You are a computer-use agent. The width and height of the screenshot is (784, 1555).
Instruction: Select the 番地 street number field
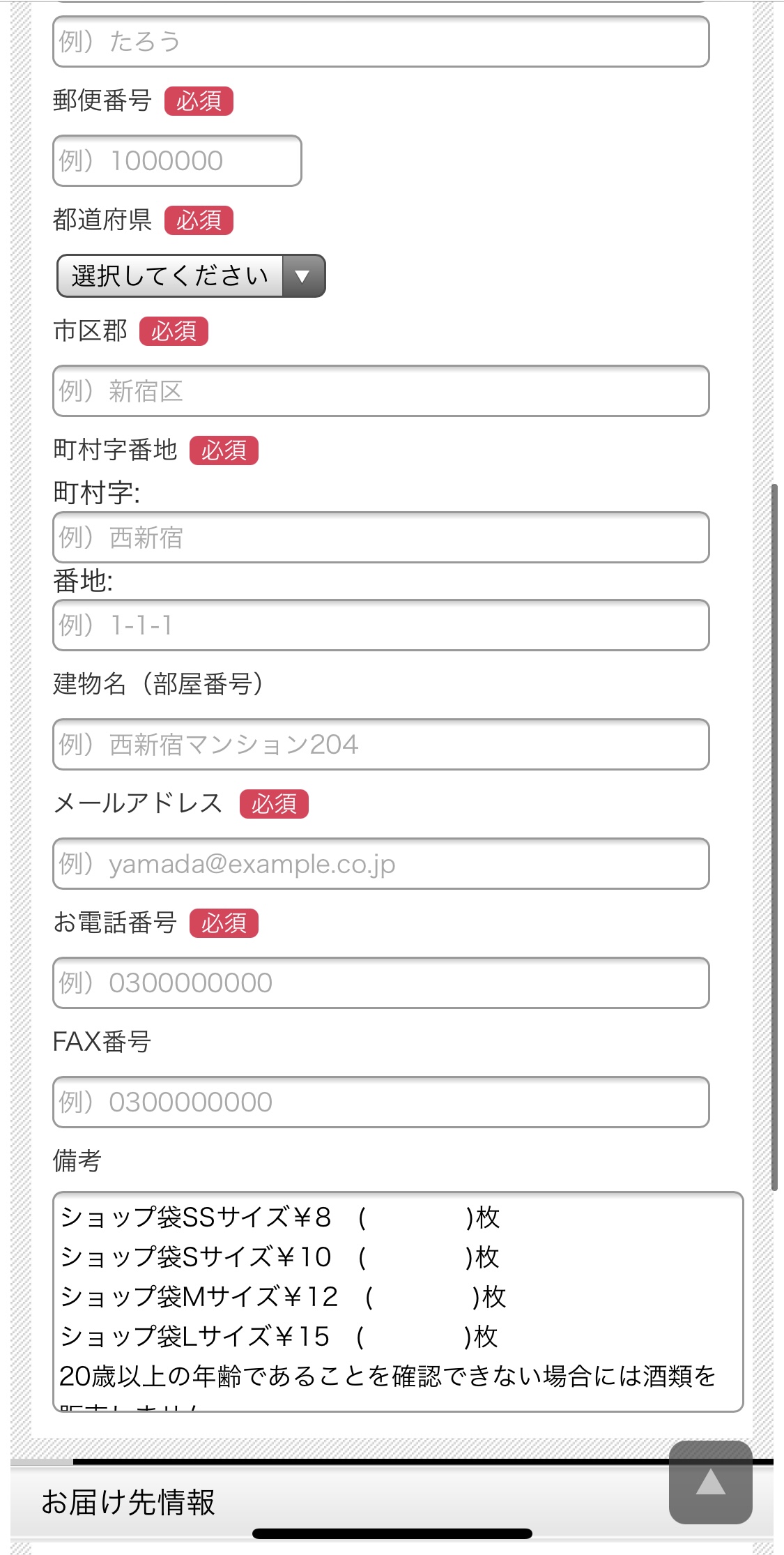click(x=381, y=625)
